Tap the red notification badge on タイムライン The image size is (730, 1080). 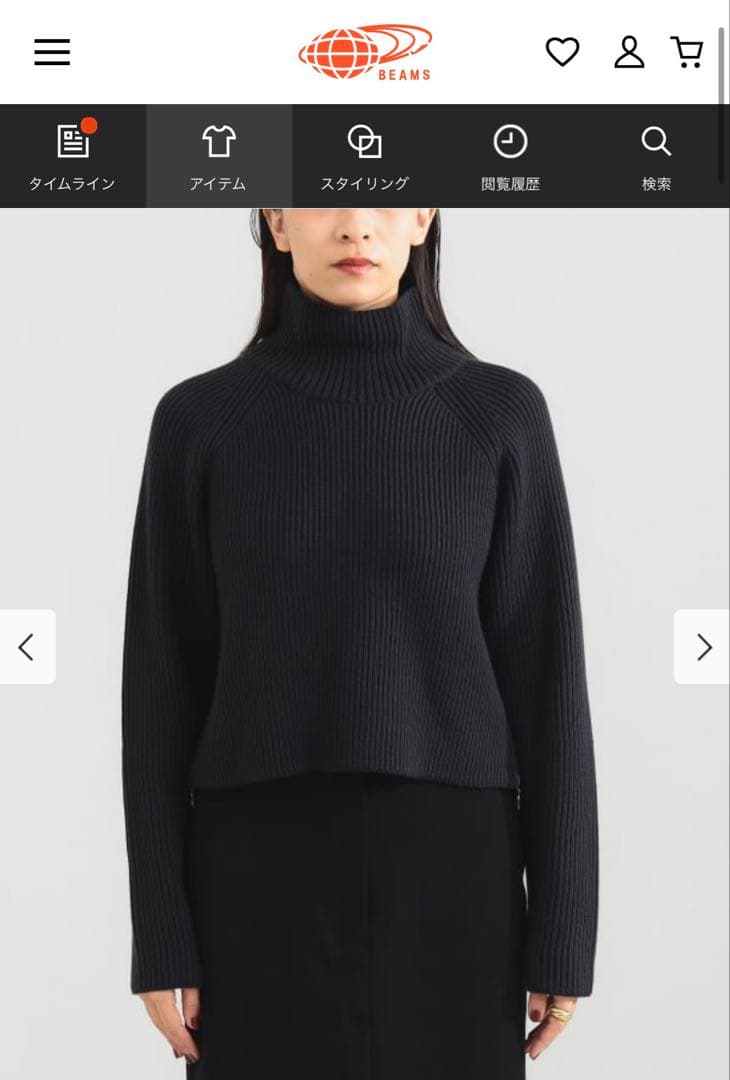coord(90,124)
